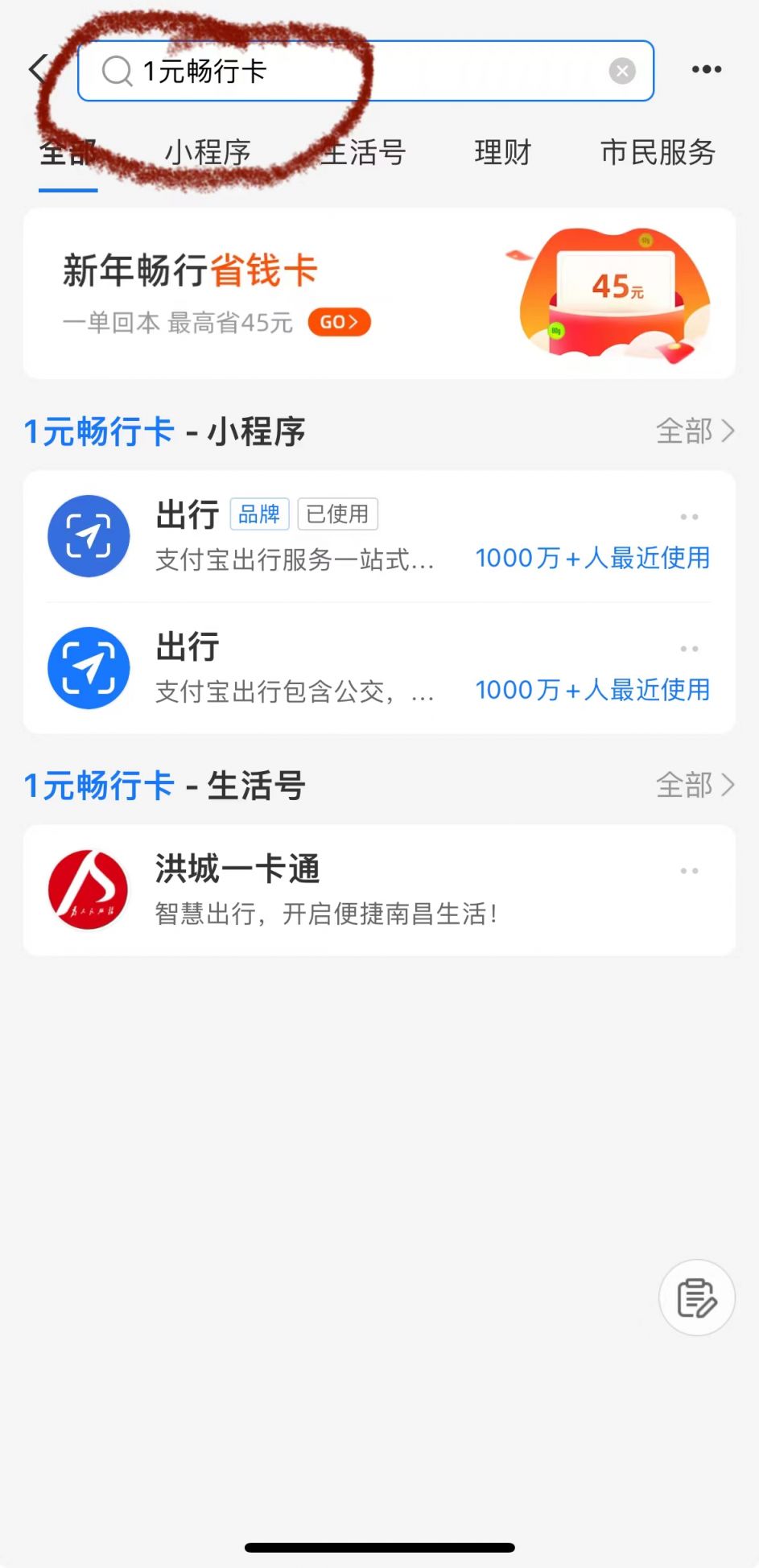The width and height of the screenshot is (759, 1568).
Task: Switch to the 小程序 tab
Action: [208, 152]
